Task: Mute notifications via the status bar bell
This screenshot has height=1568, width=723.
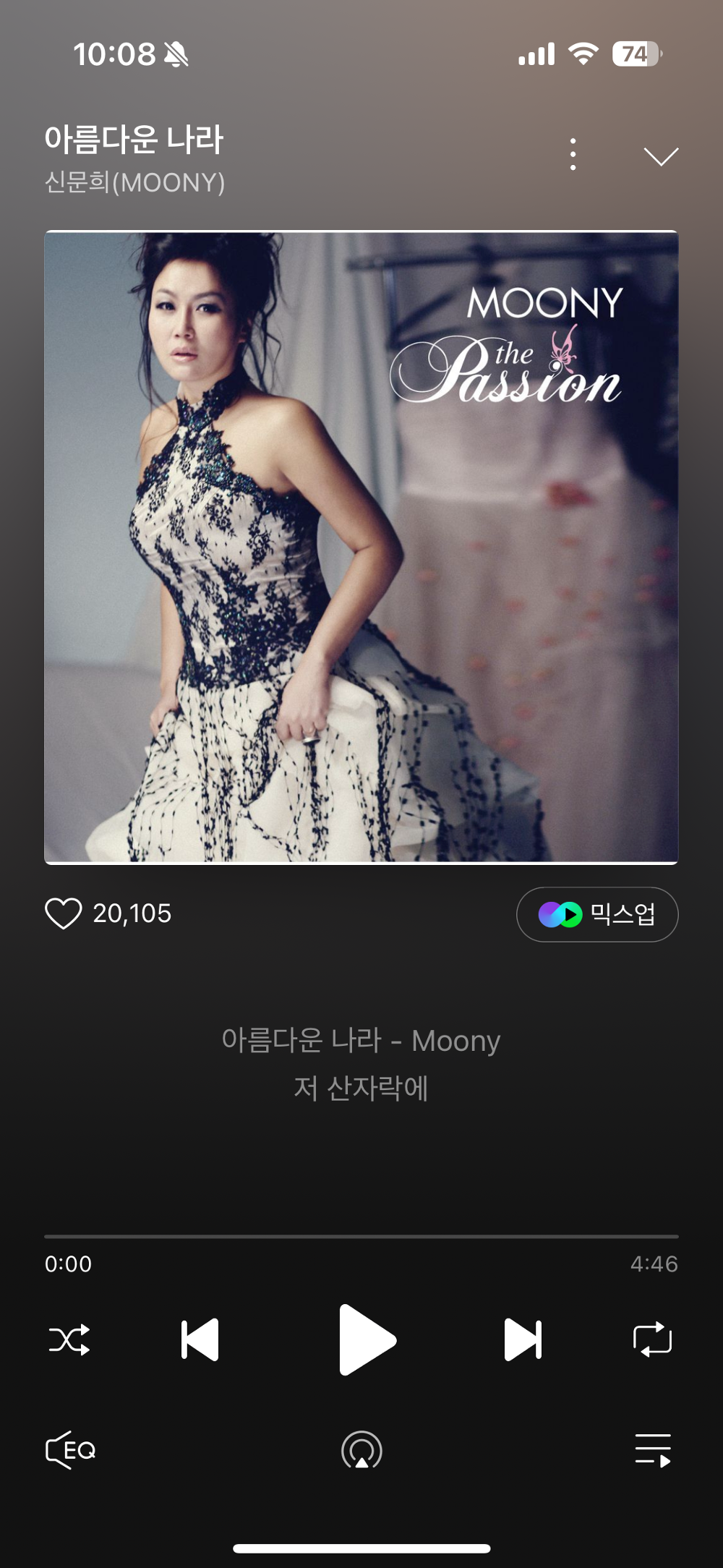Action: coord(176,53)
